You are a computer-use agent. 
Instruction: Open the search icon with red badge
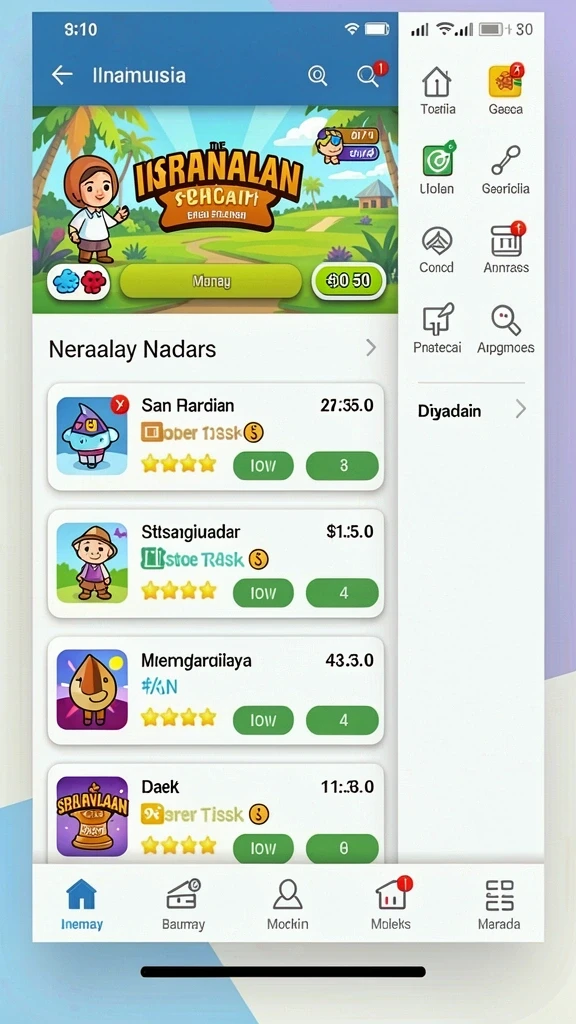369,76
